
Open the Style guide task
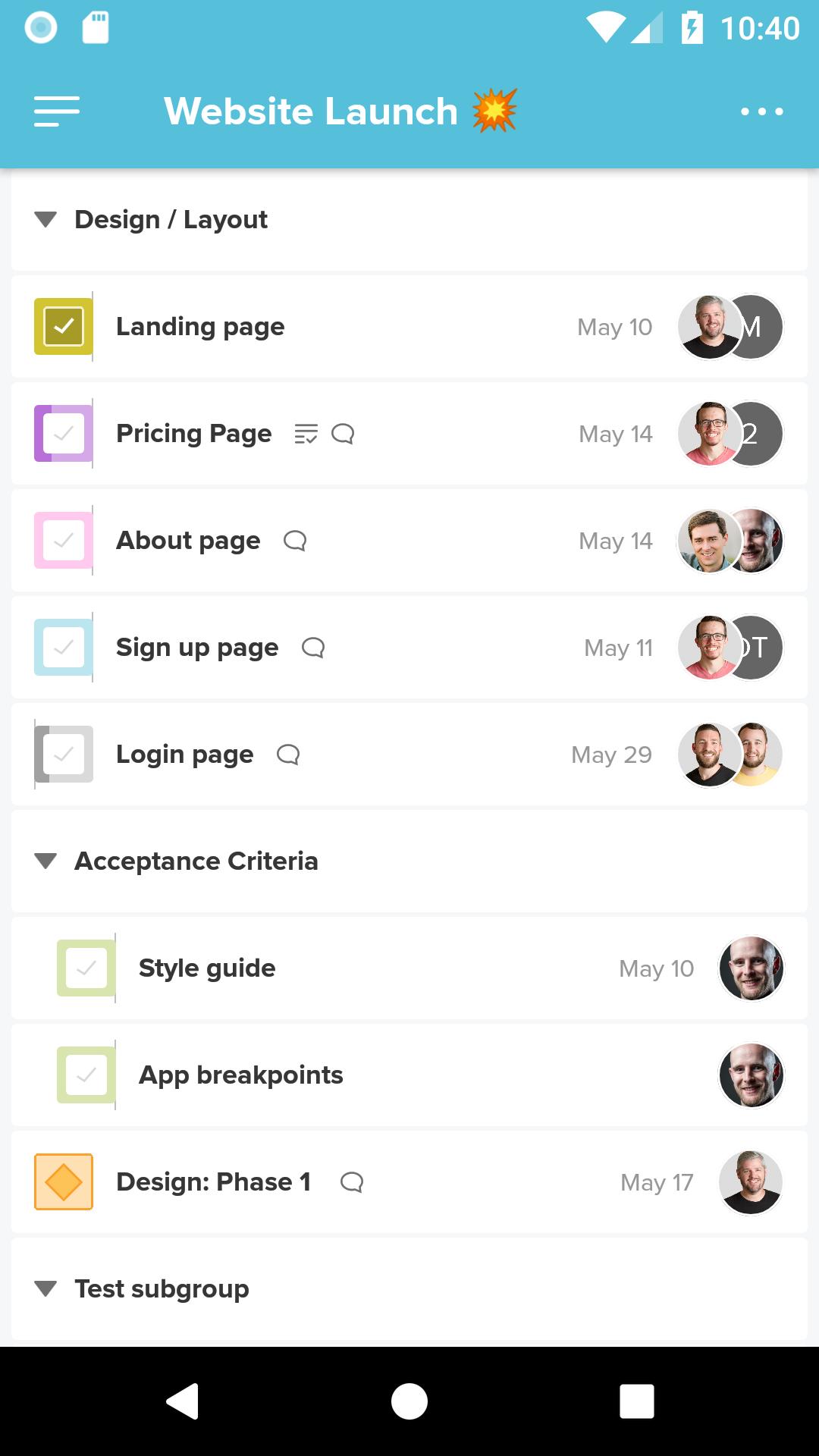coord(207,968)
